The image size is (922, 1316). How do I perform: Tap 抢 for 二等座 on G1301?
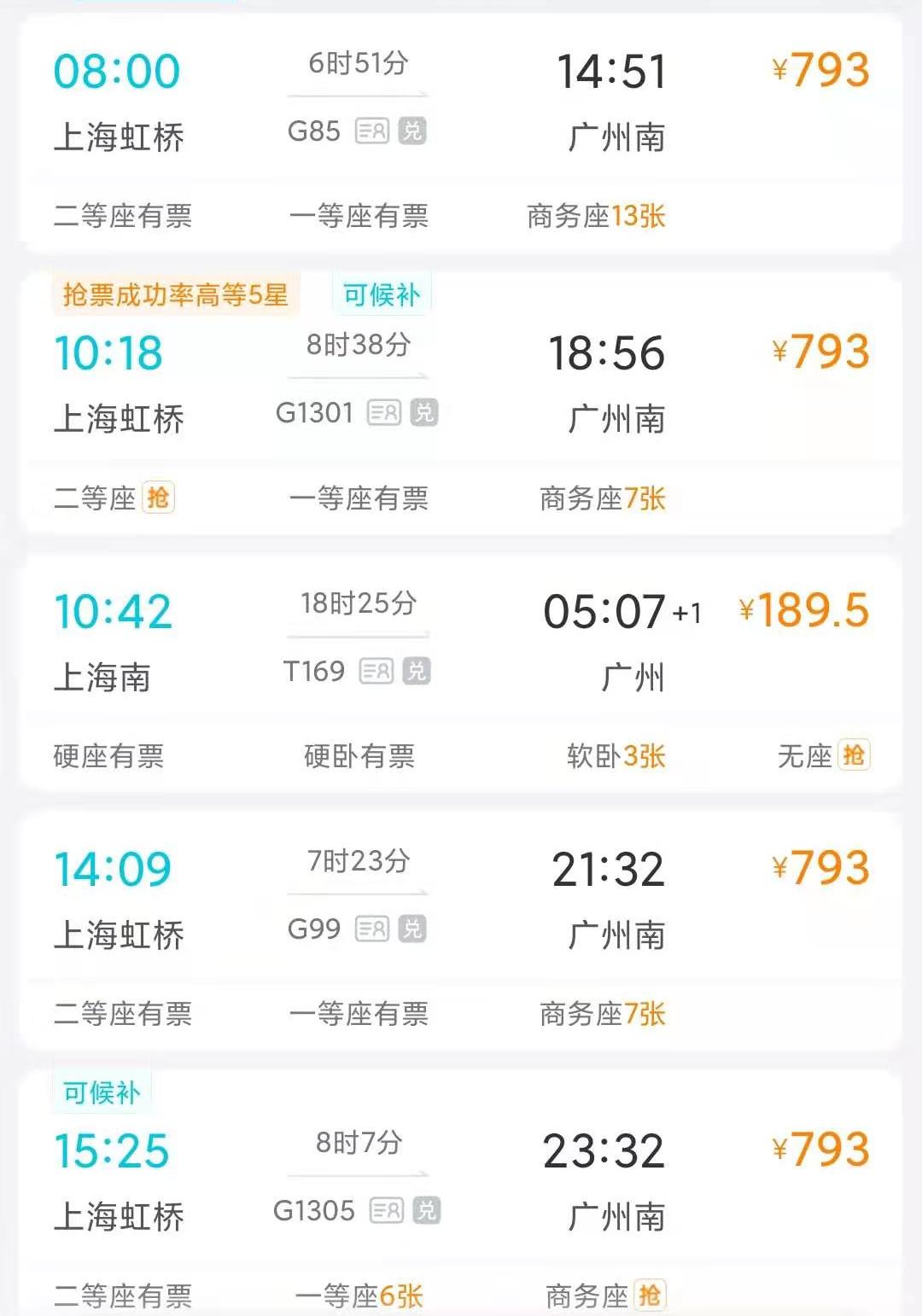(x=158, y=498)
